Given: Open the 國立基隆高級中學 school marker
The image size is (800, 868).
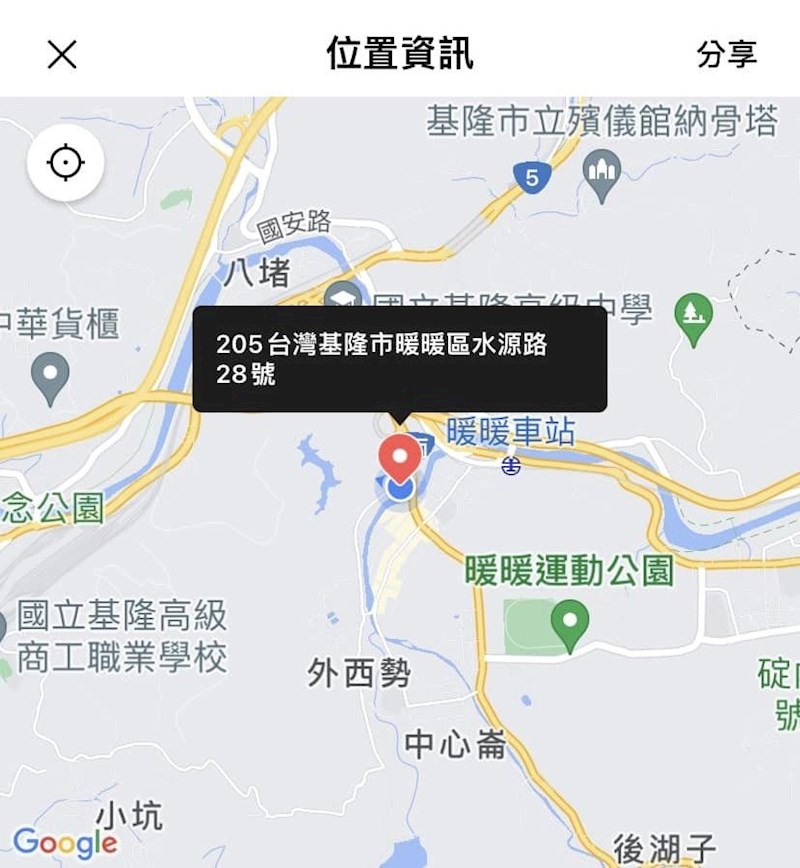Looking at the screenshot, I should point(343,297).
